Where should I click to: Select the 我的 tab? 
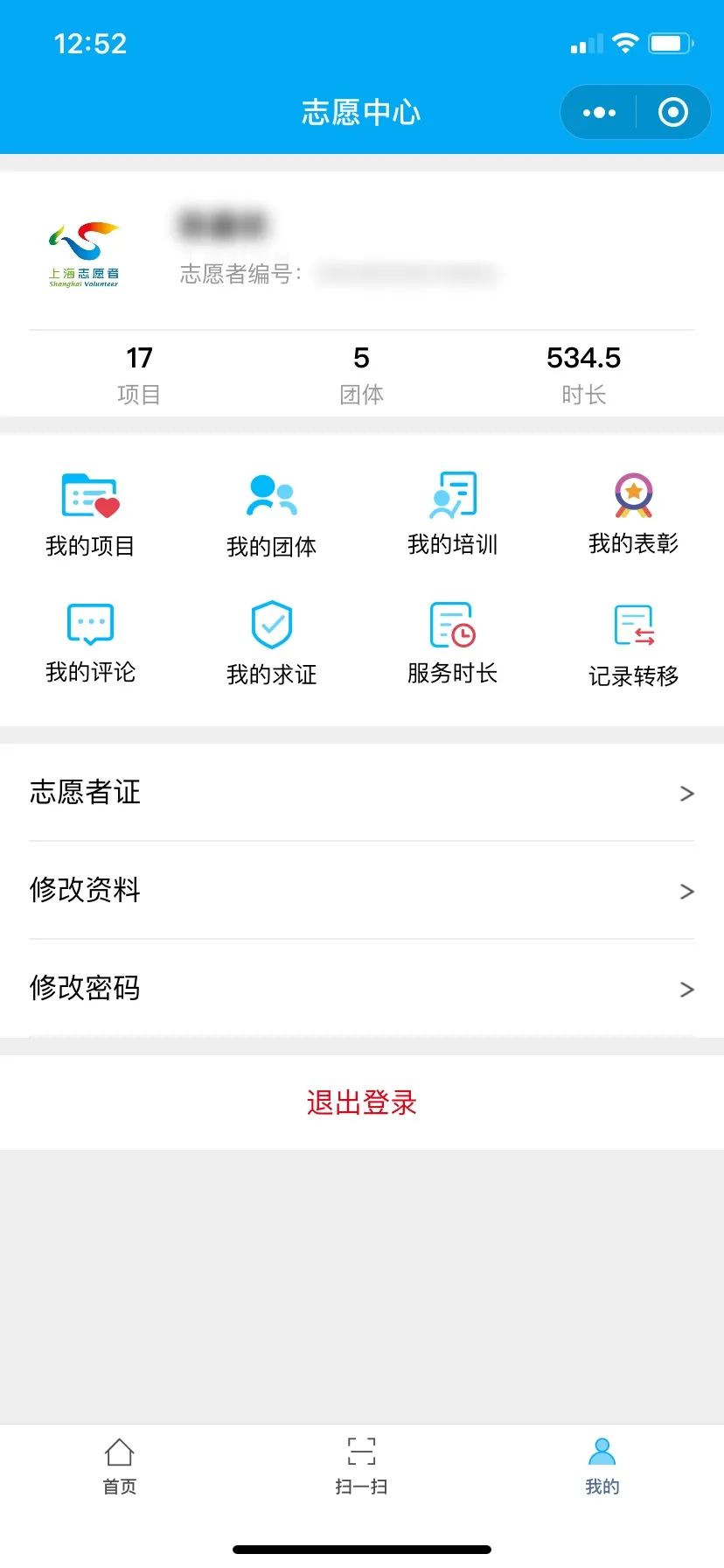(602, 1465)
